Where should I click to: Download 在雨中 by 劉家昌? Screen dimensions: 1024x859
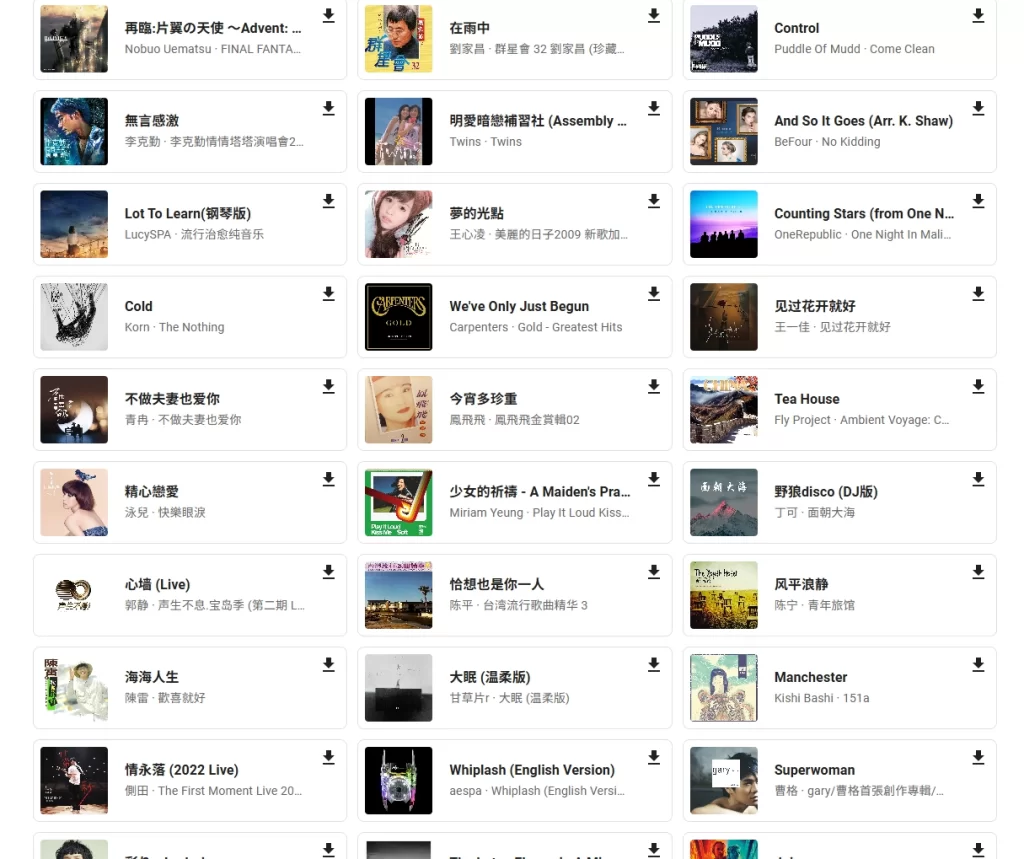click(653, 16)
